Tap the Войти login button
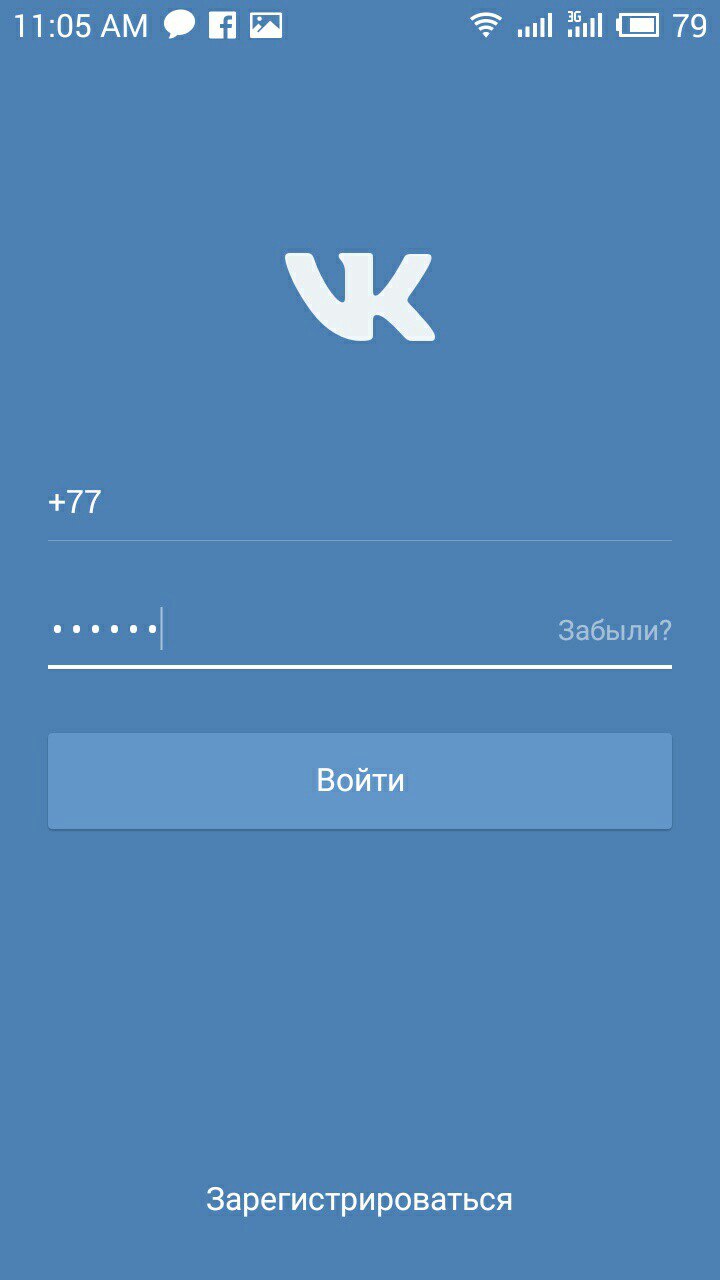The width and height of the screenshot is (720, 1280). [x=360, y=780]
